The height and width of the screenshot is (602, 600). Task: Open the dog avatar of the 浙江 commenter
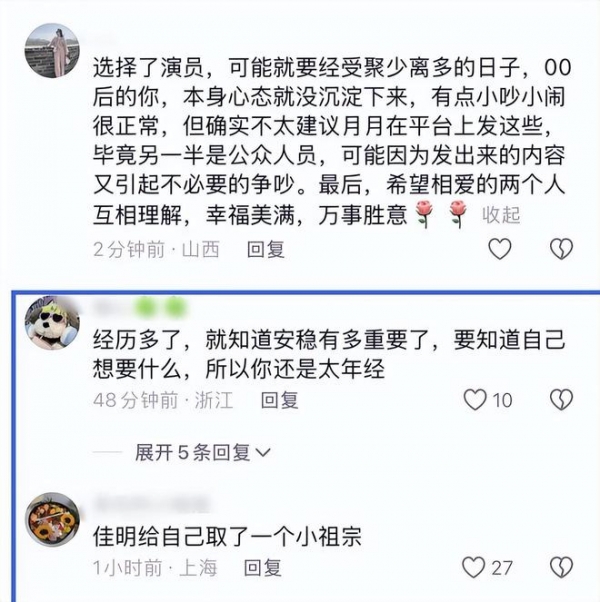pos(52,324)
